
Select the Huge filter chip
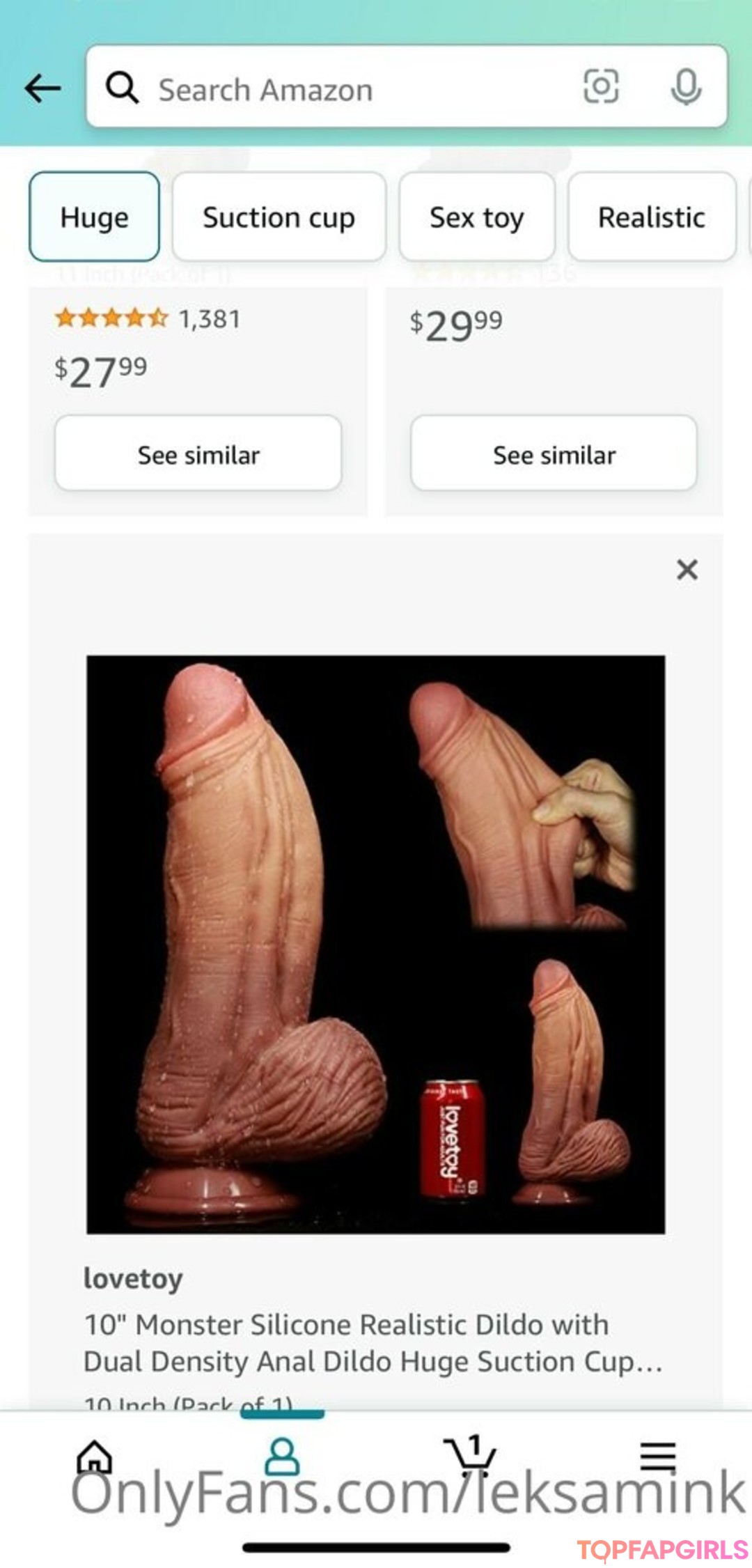click(95, 217)
